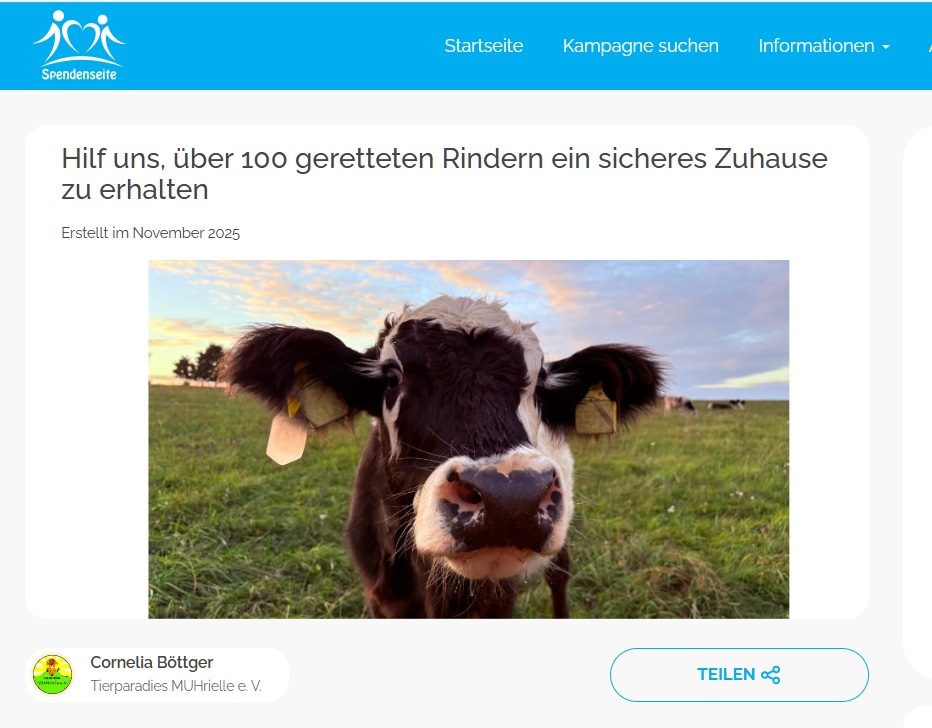Image resolution: width=932 pixels, height=728 pixels.
Task: Share the campaign via TEILEN
Action: pos(738,675)
